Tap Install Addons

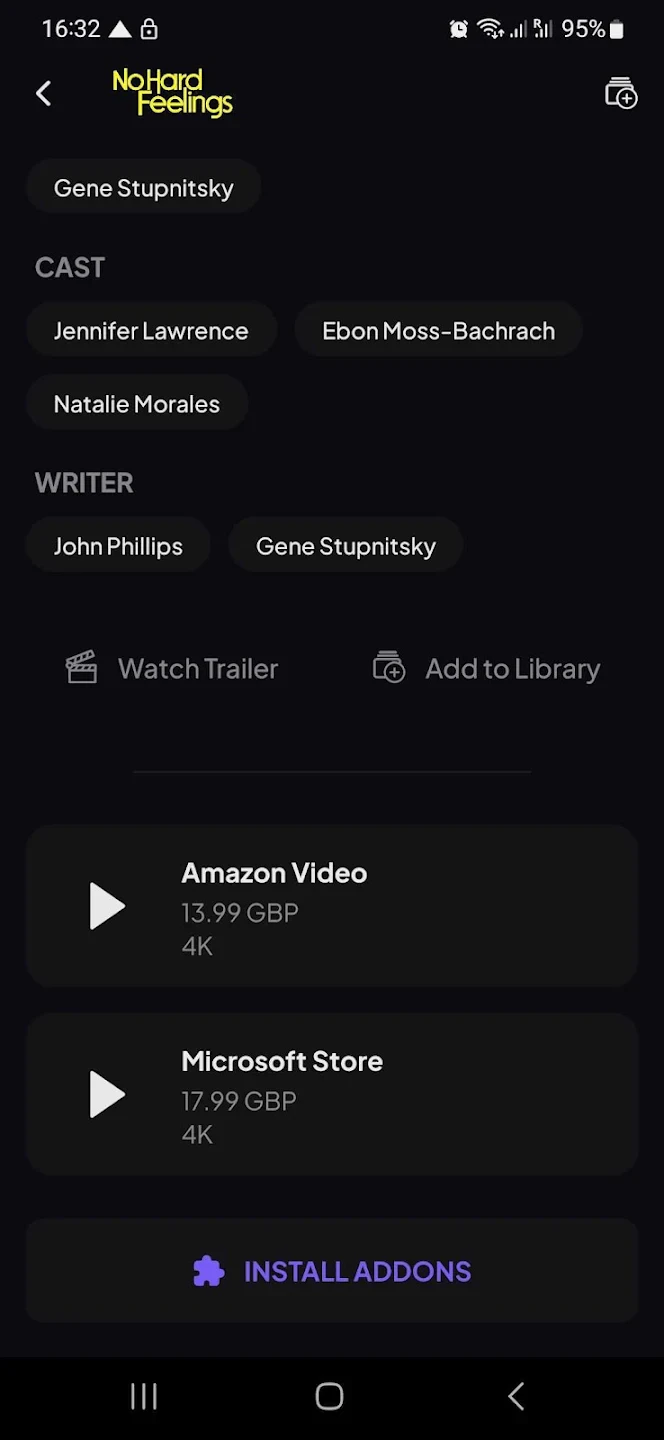pos(332,1271)
